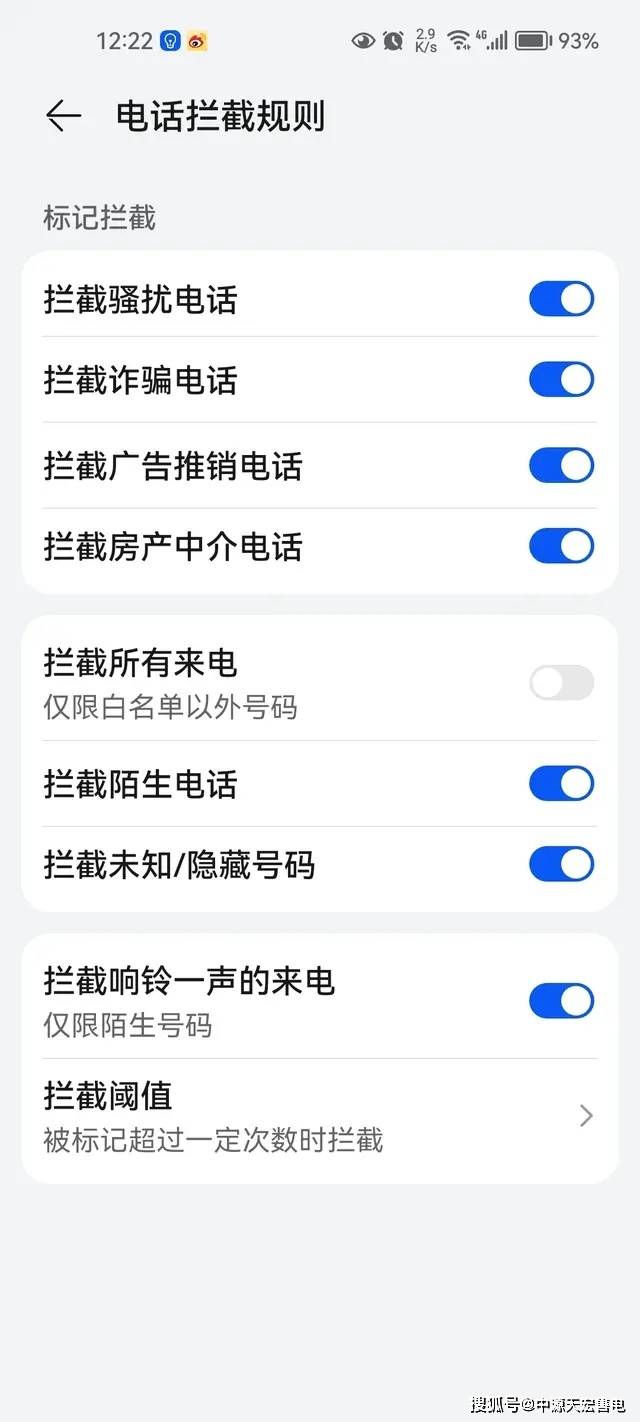Screen dimensions: 640x1422
Task: Toggle 拦截房产中介电话 off
Action: point(561,546)
